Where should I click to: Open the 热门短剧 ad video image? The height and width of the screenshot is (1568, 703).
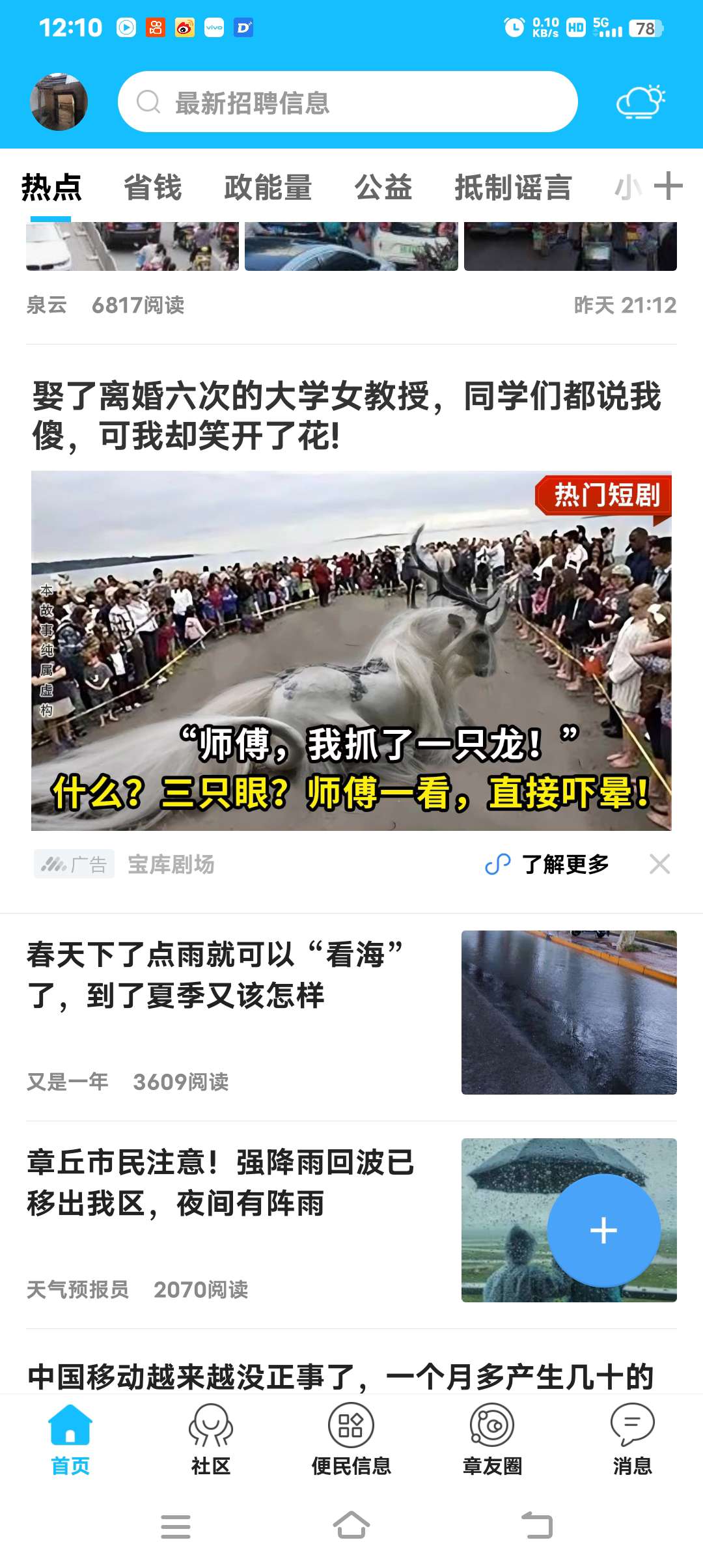(351, 650)
